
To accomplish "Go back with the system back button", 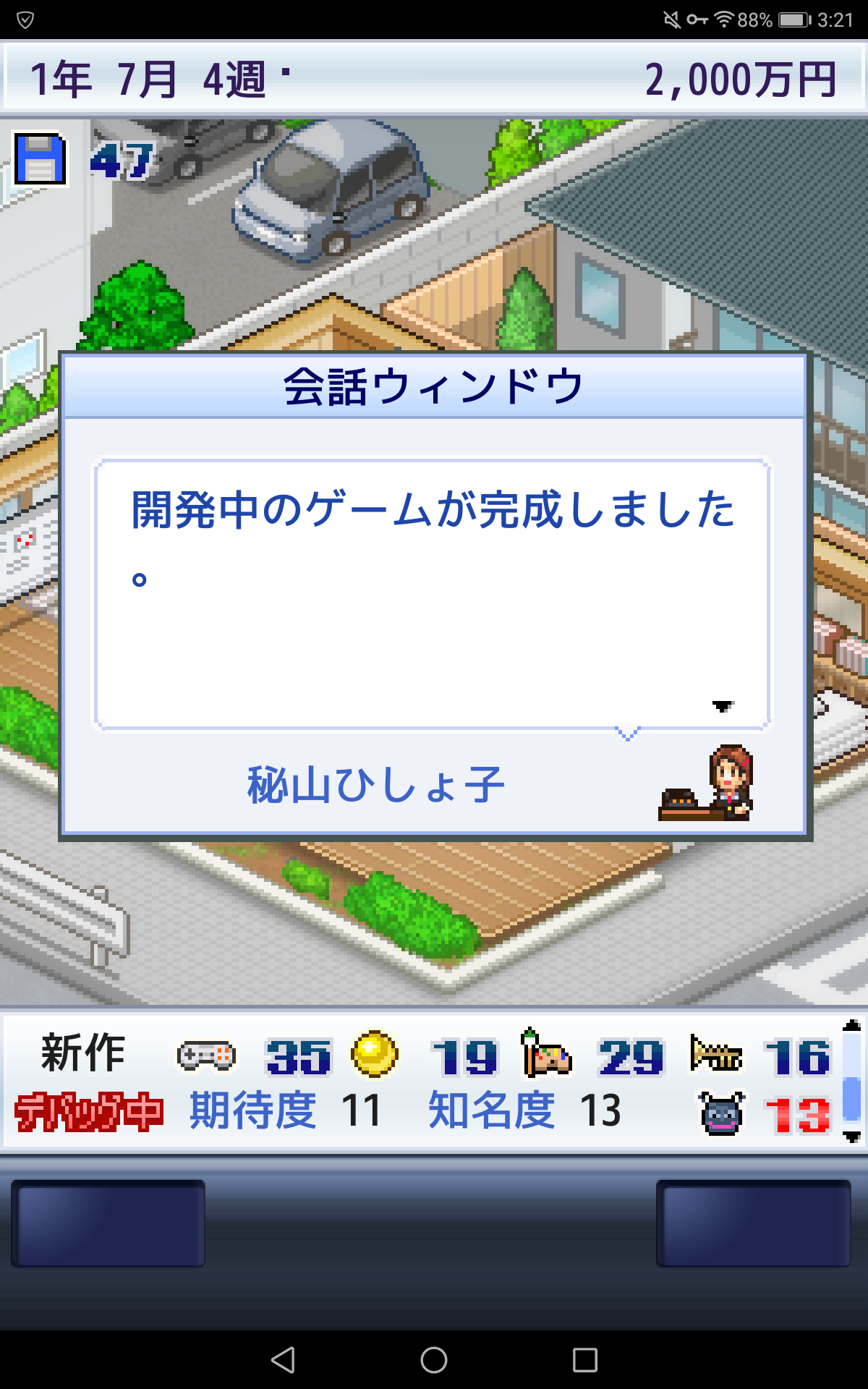I will 283,1360.
